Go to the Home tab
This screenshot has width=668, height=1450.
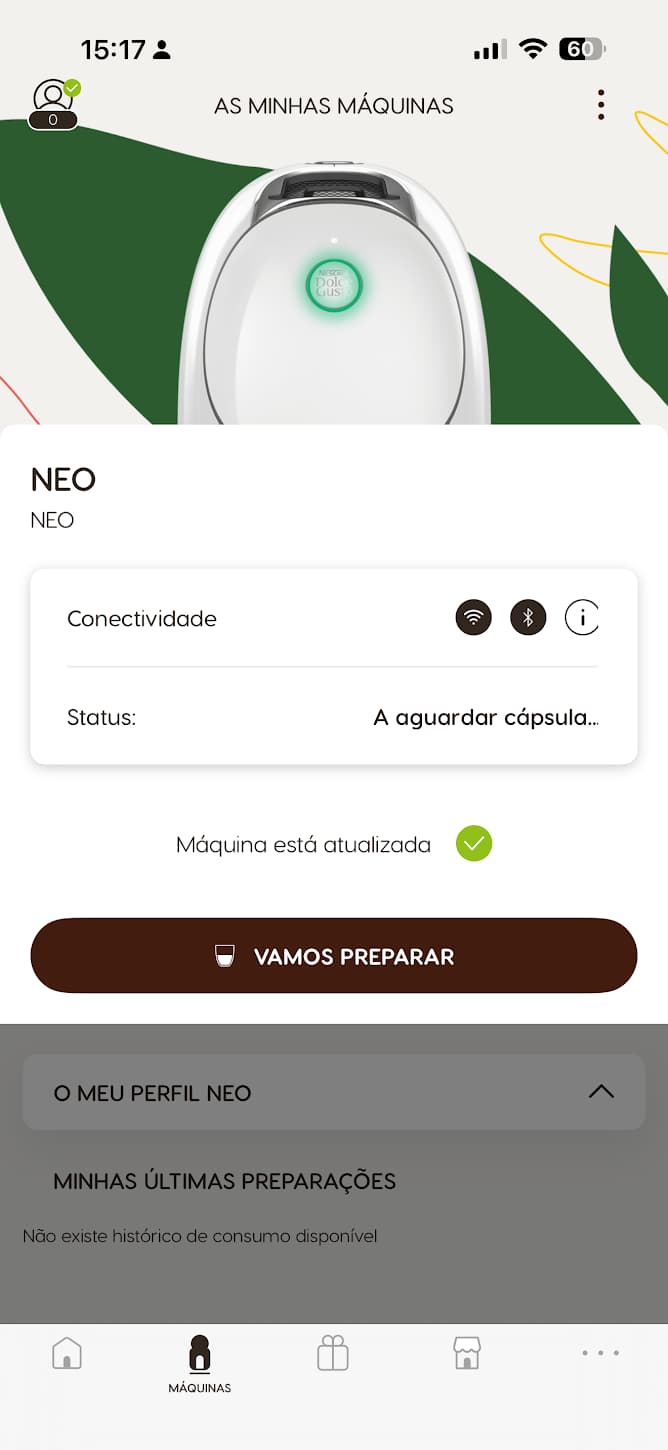(67, 1354)
